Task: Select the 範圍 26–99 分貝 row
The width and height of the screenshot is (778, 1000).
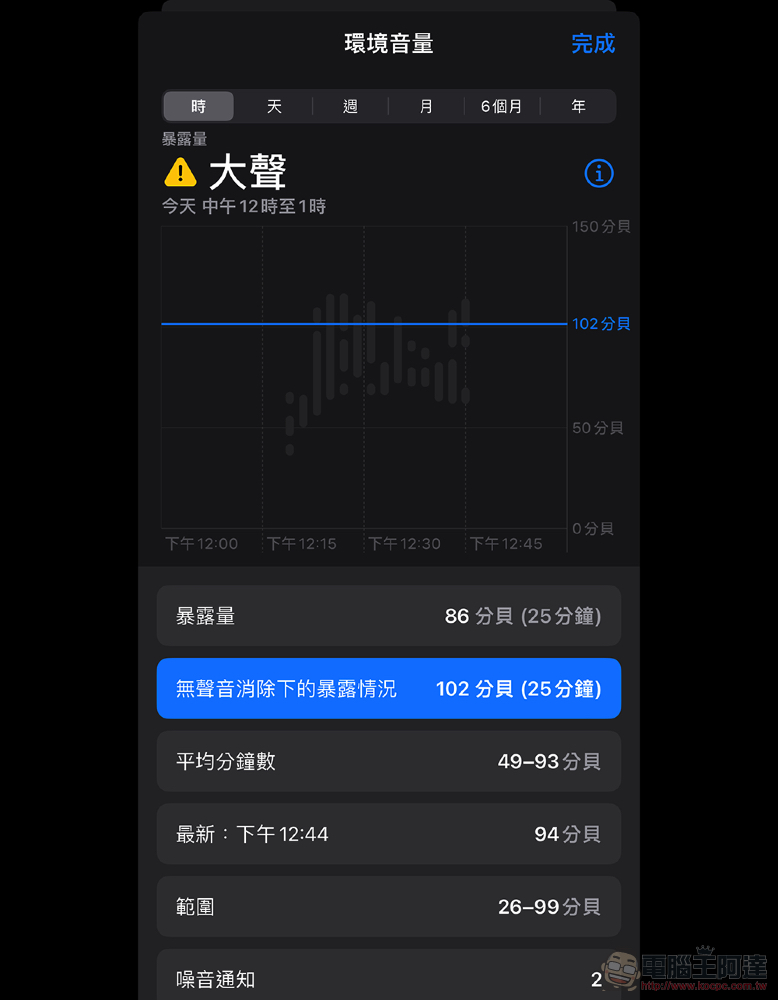Action: pyautogui.click(x=388, y=907)
